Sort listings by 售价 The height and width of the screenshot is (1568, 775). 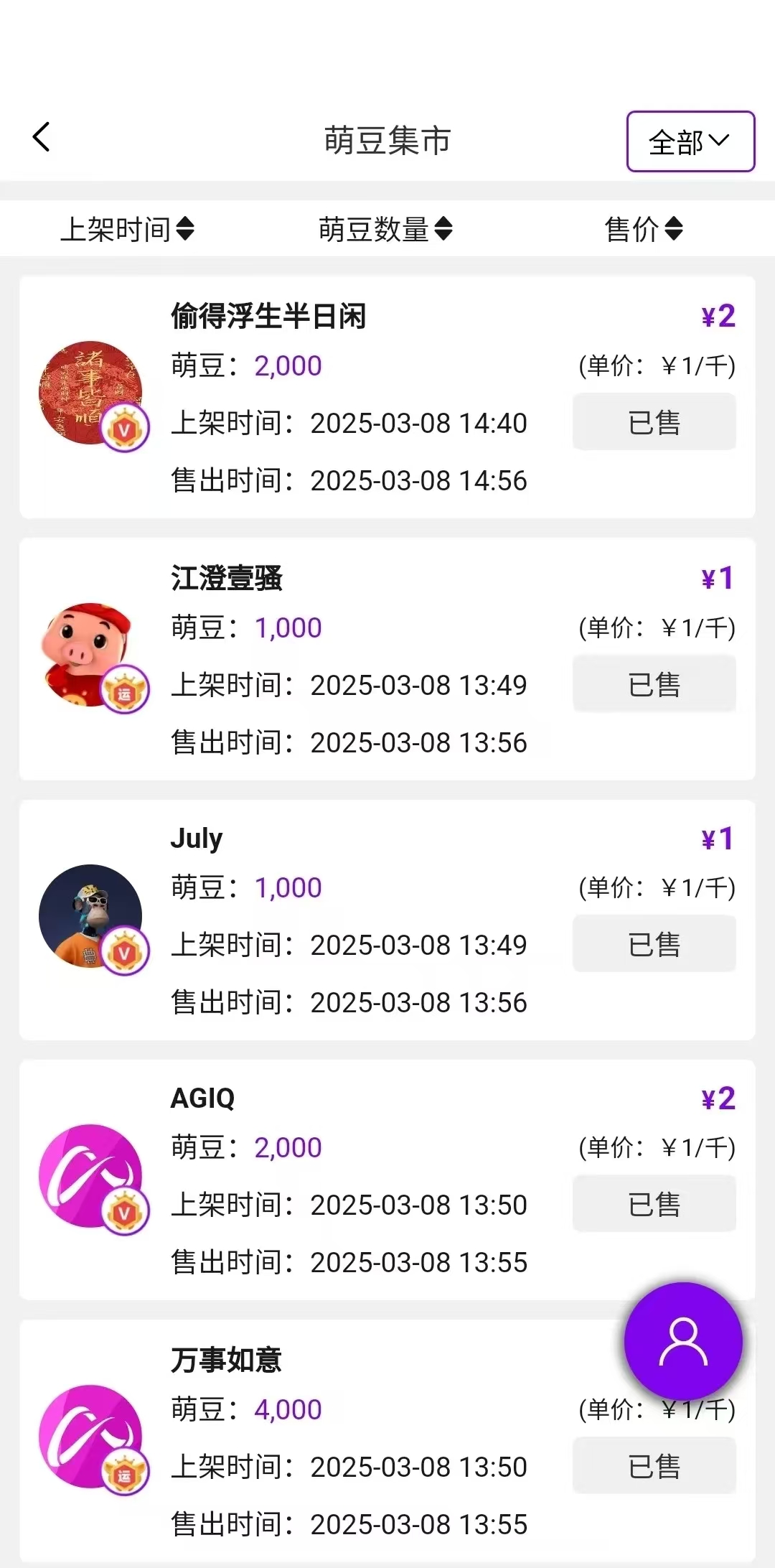[644, 229]
